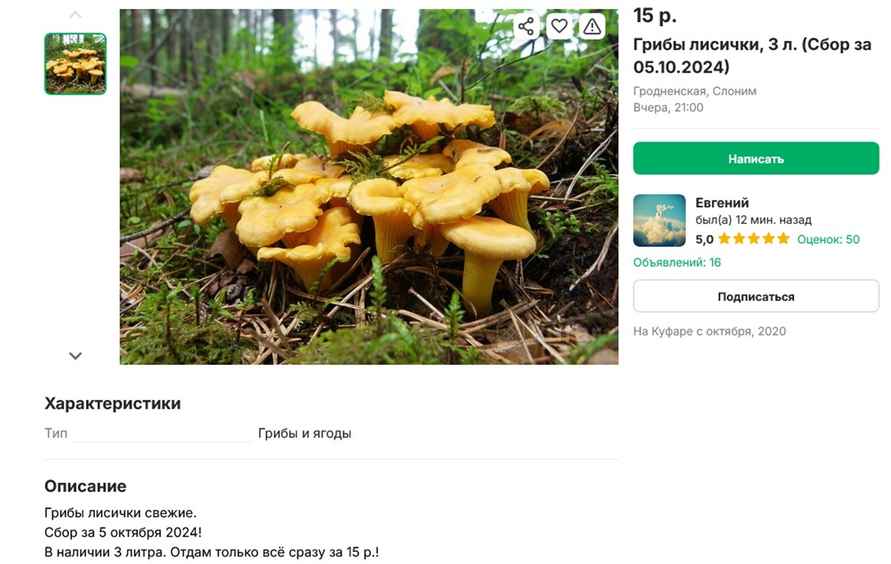The image size is (891, 564).
Task: Tap the green Написать button
Action: click(x=755, y=159)
